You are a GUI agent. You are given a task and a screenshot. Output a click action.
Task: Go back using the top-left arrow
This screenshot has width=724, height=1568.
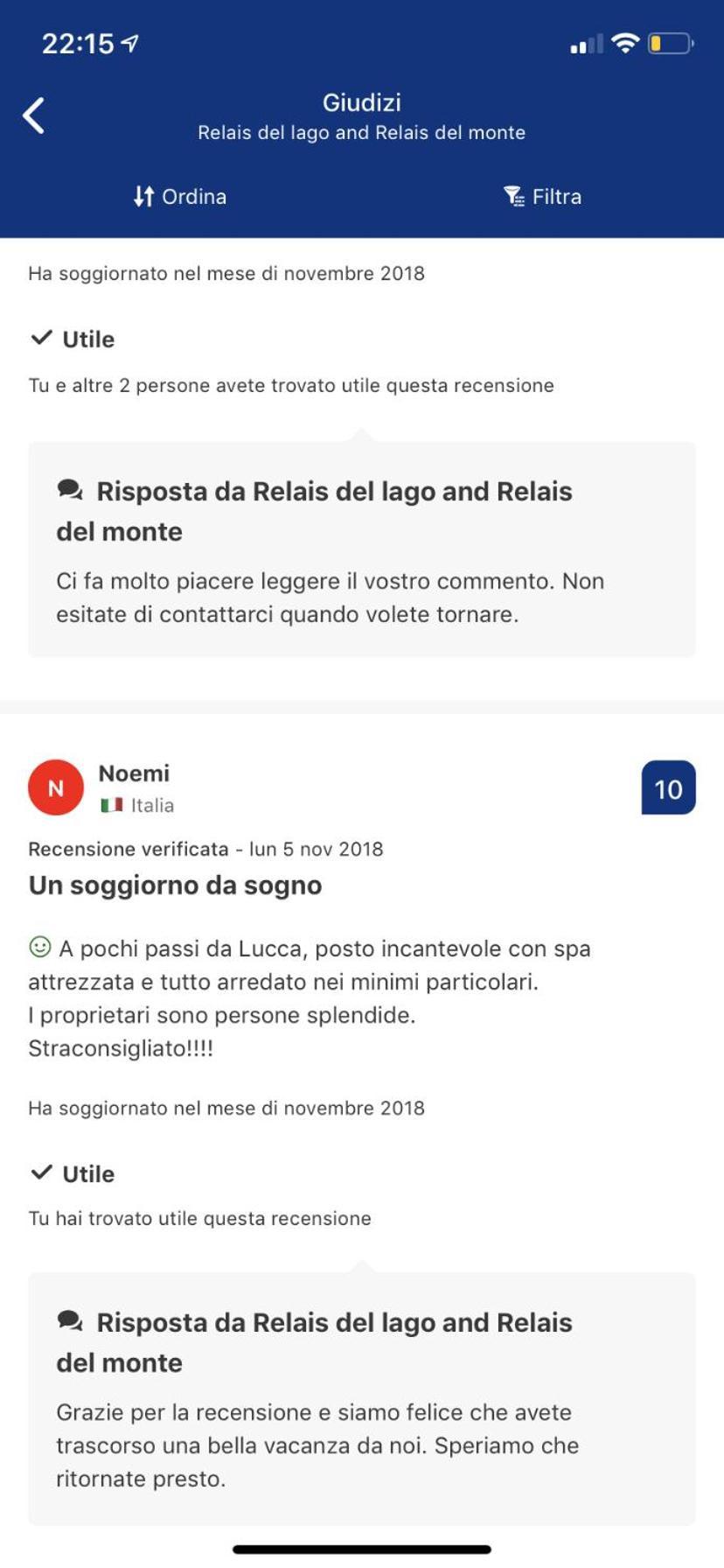34,115
